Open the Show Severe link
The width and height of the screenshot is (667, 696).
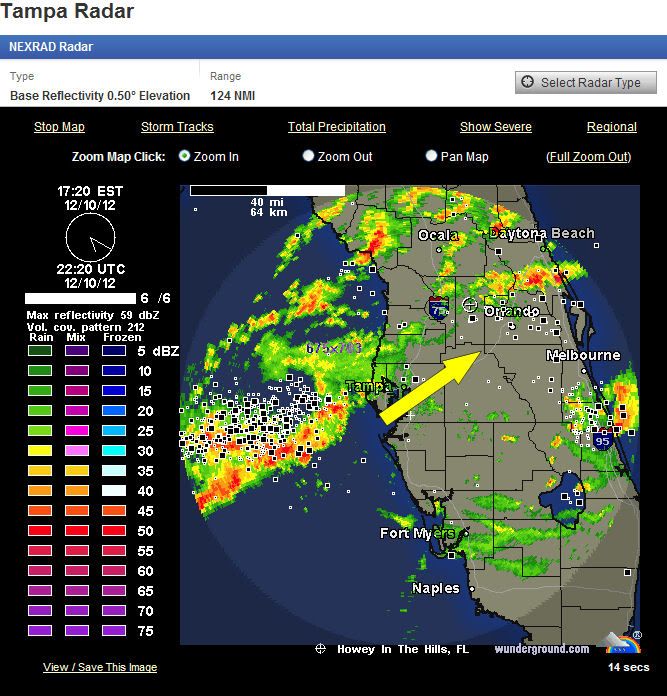tap(495, 127)
